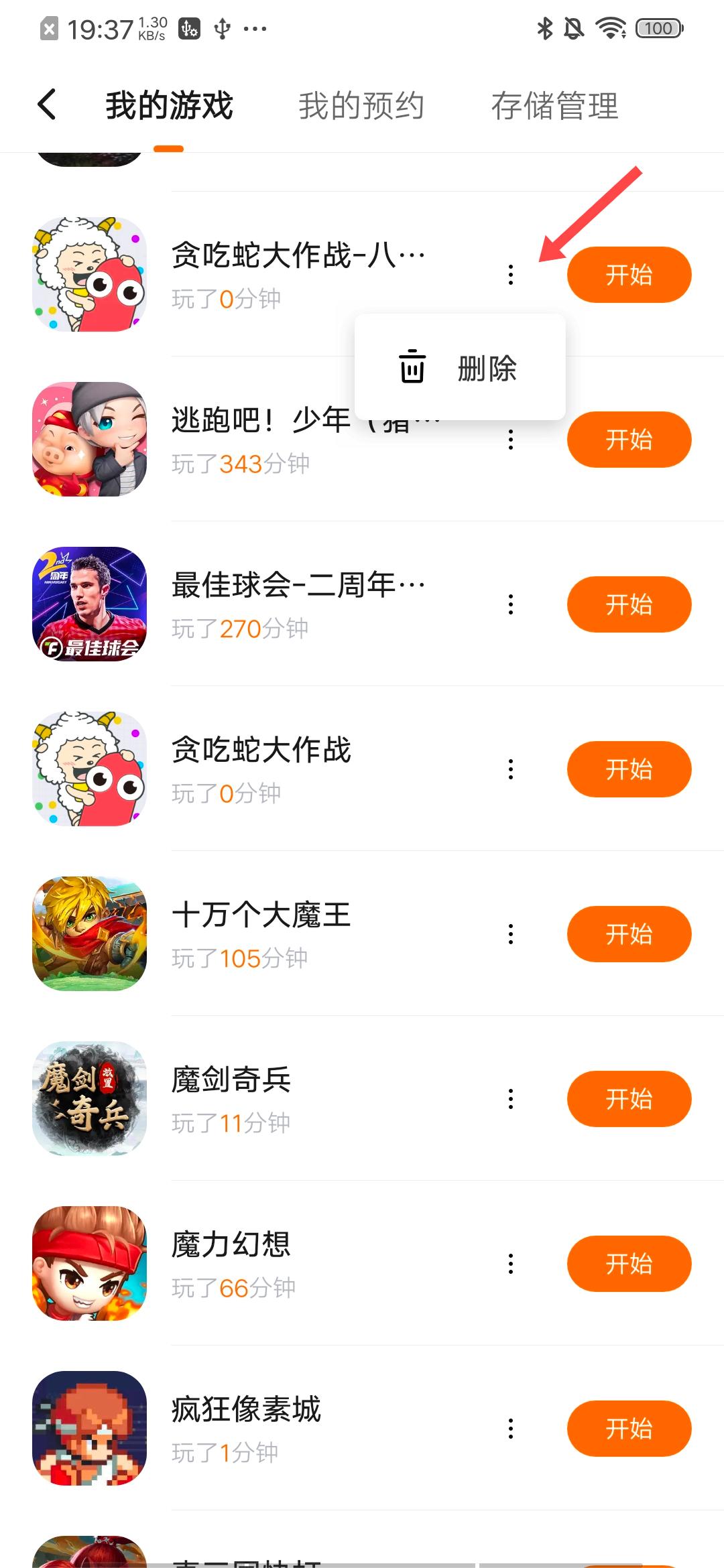Image resolution: width=724 pixels, height=1568 pixels.
Task: Switch to the 存储管理 tab
Action: [554, 106]
